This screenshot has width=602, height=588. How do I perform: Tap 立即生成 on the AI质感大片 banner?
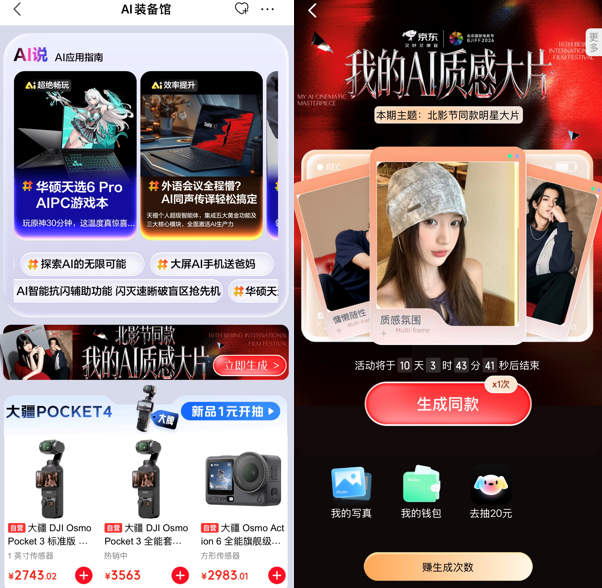tap(250, 366)
